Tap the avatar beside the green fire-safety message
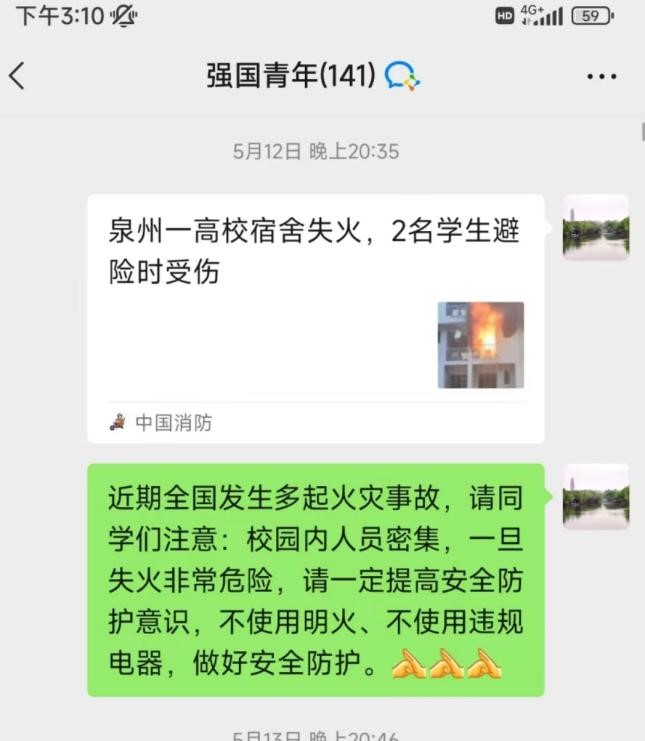 click(x=596, y=497)
